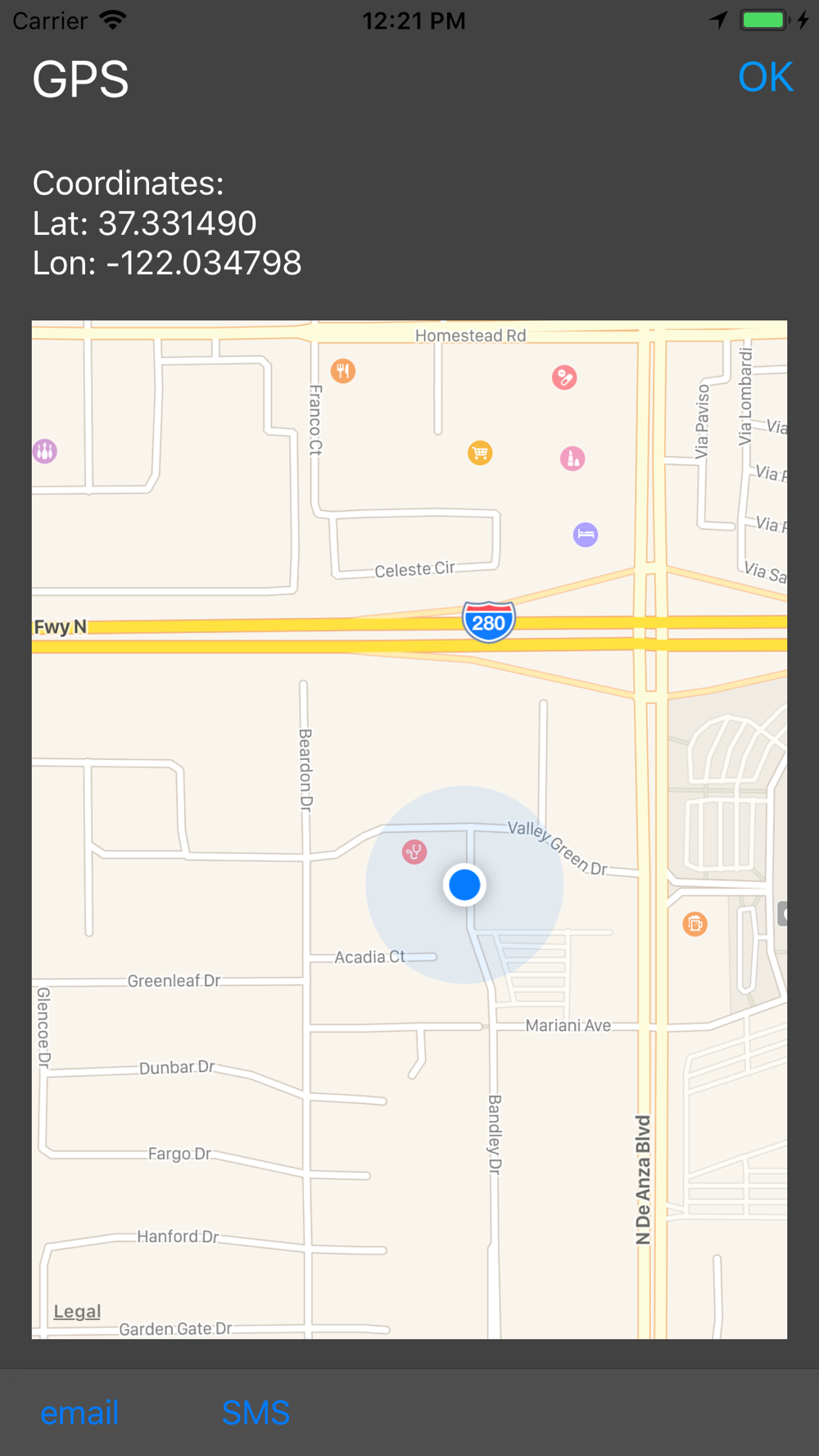Select the shopping cart map pin
Image resolution: width=819 pixels, height=1456 pixels.
[480, 453]
